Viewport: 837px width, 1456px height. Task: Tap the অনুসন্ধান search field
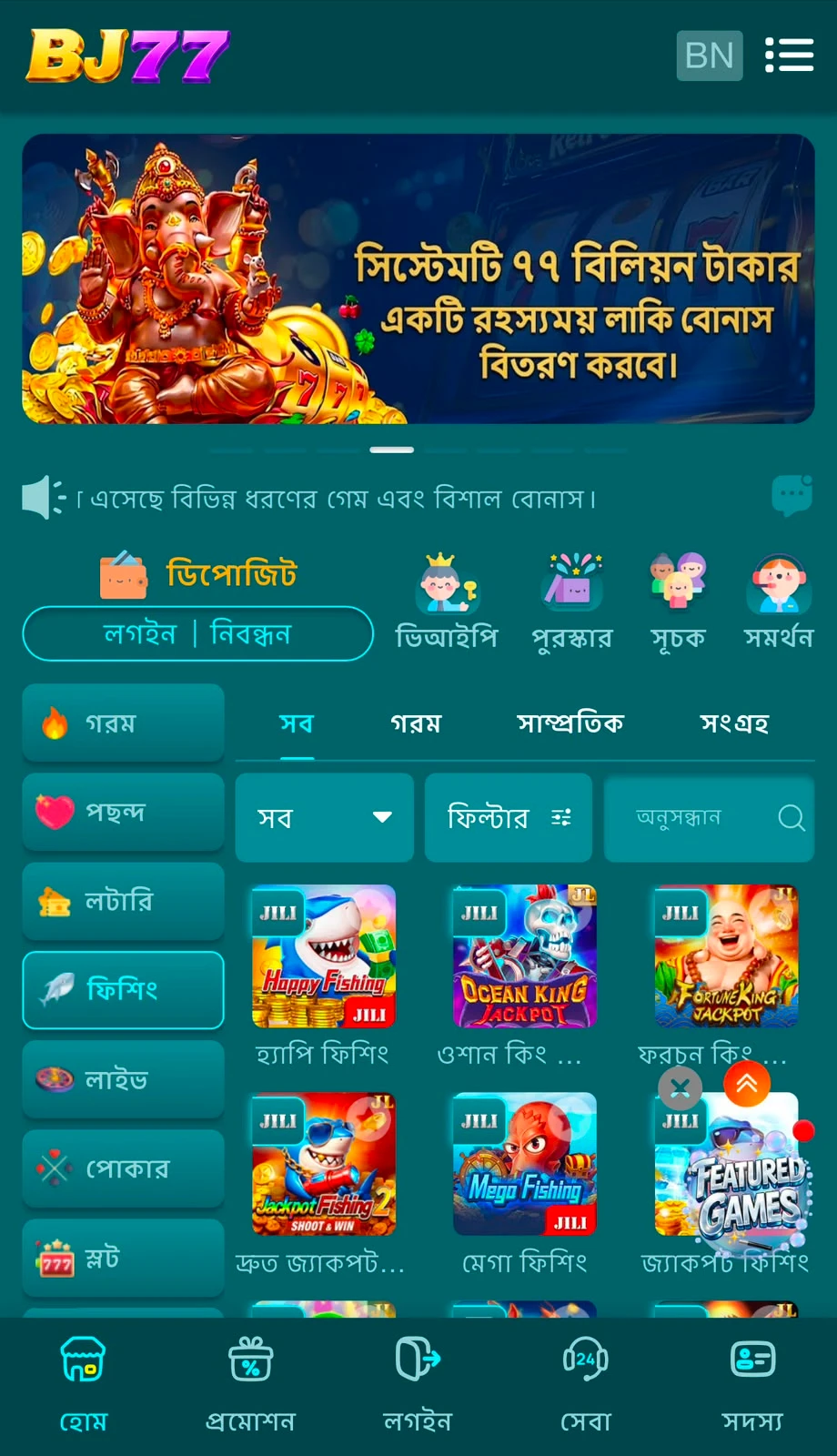(709, 817)
